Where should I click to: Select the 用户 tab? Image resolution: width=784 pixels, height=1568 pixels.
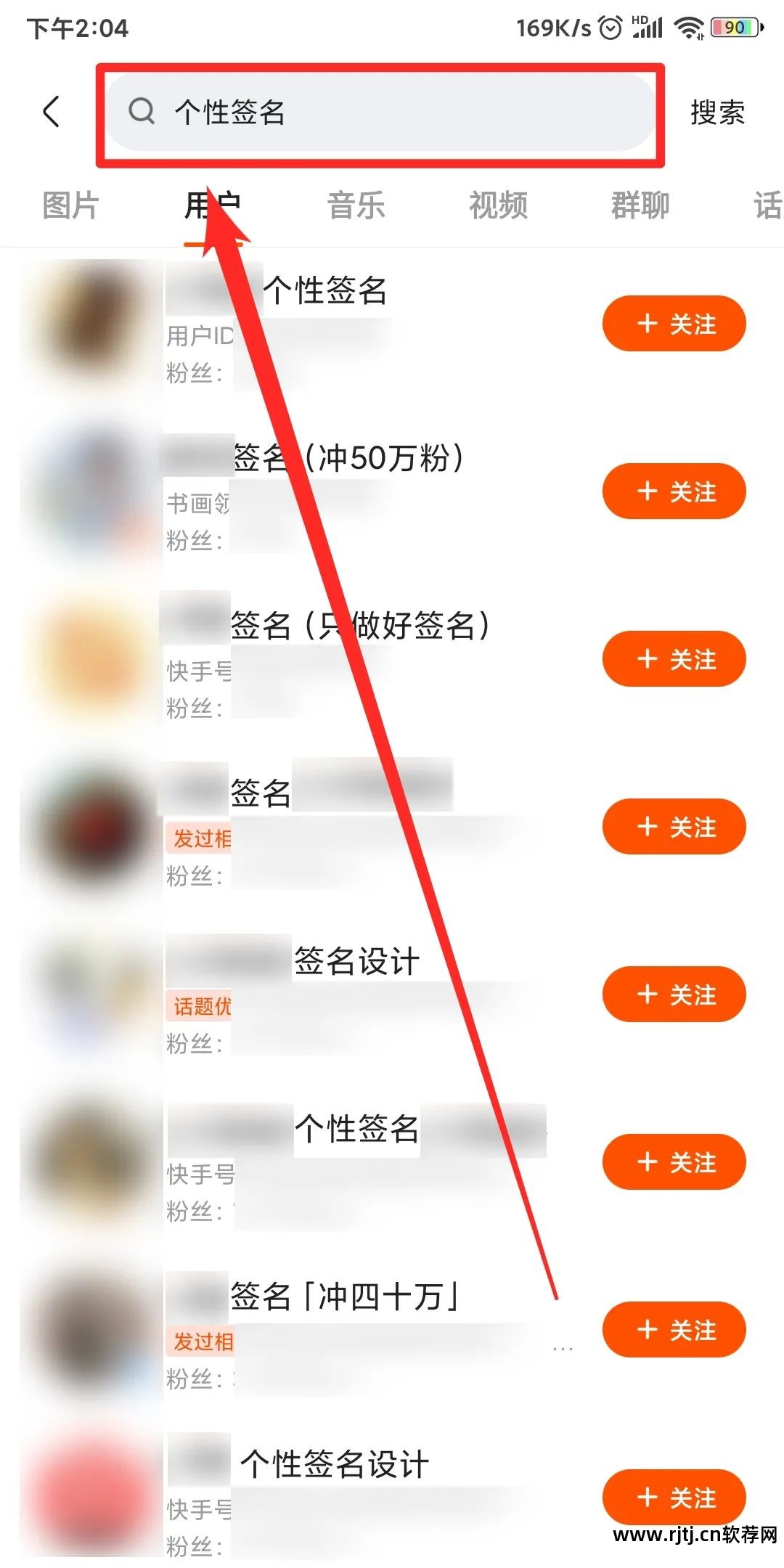tap(212, 205)
